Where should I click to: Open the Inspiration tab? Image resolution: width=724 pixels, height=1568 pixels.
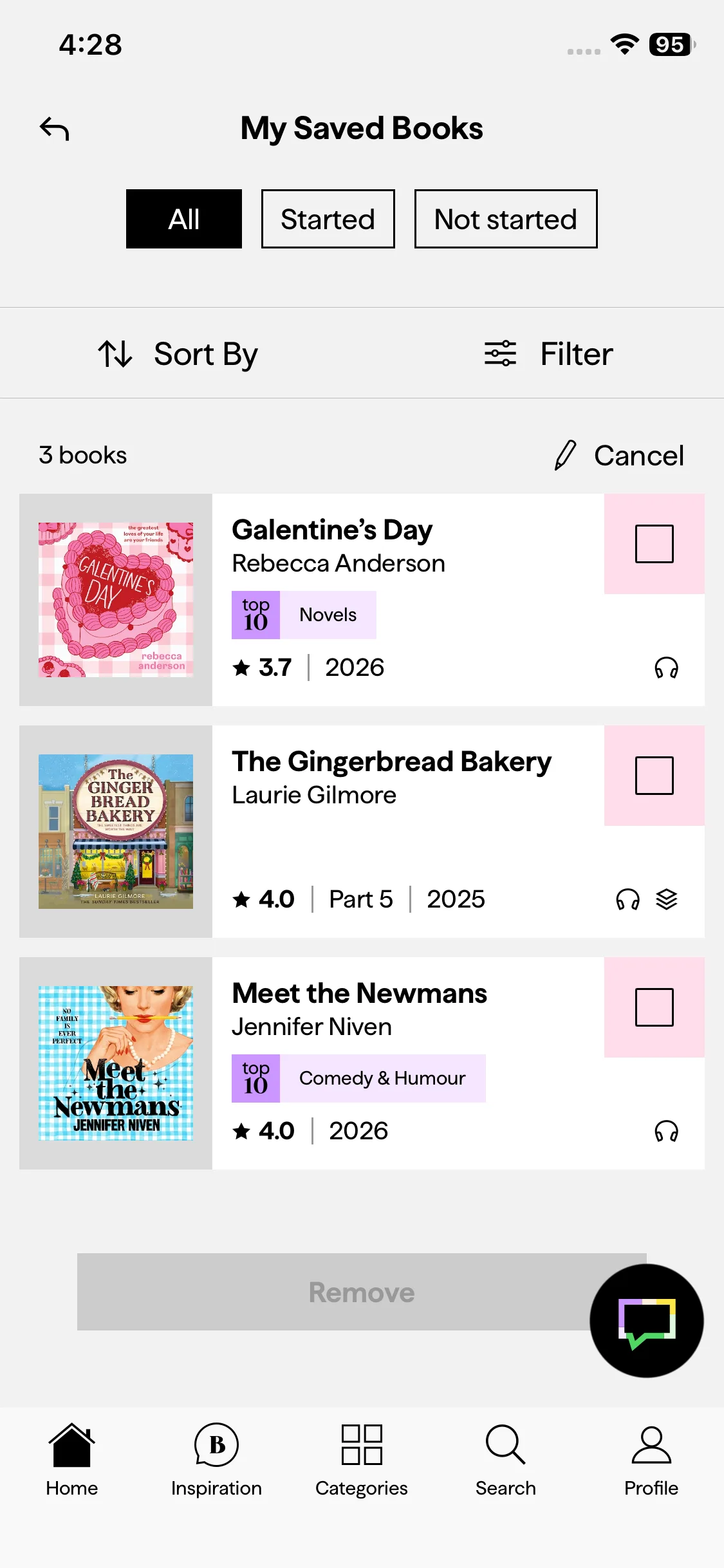coord(216,1460)
